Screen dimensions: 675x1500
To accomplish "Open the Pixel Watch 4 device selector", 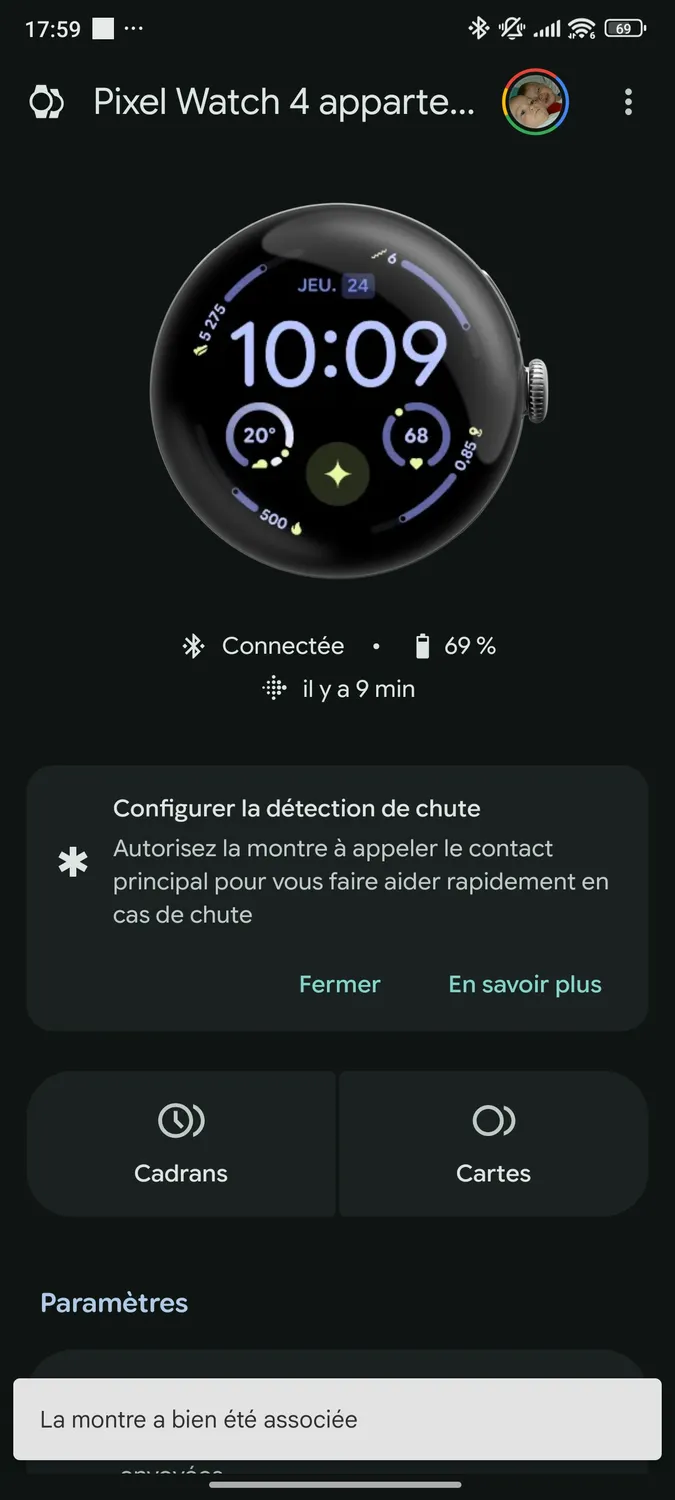I will 283,102.
